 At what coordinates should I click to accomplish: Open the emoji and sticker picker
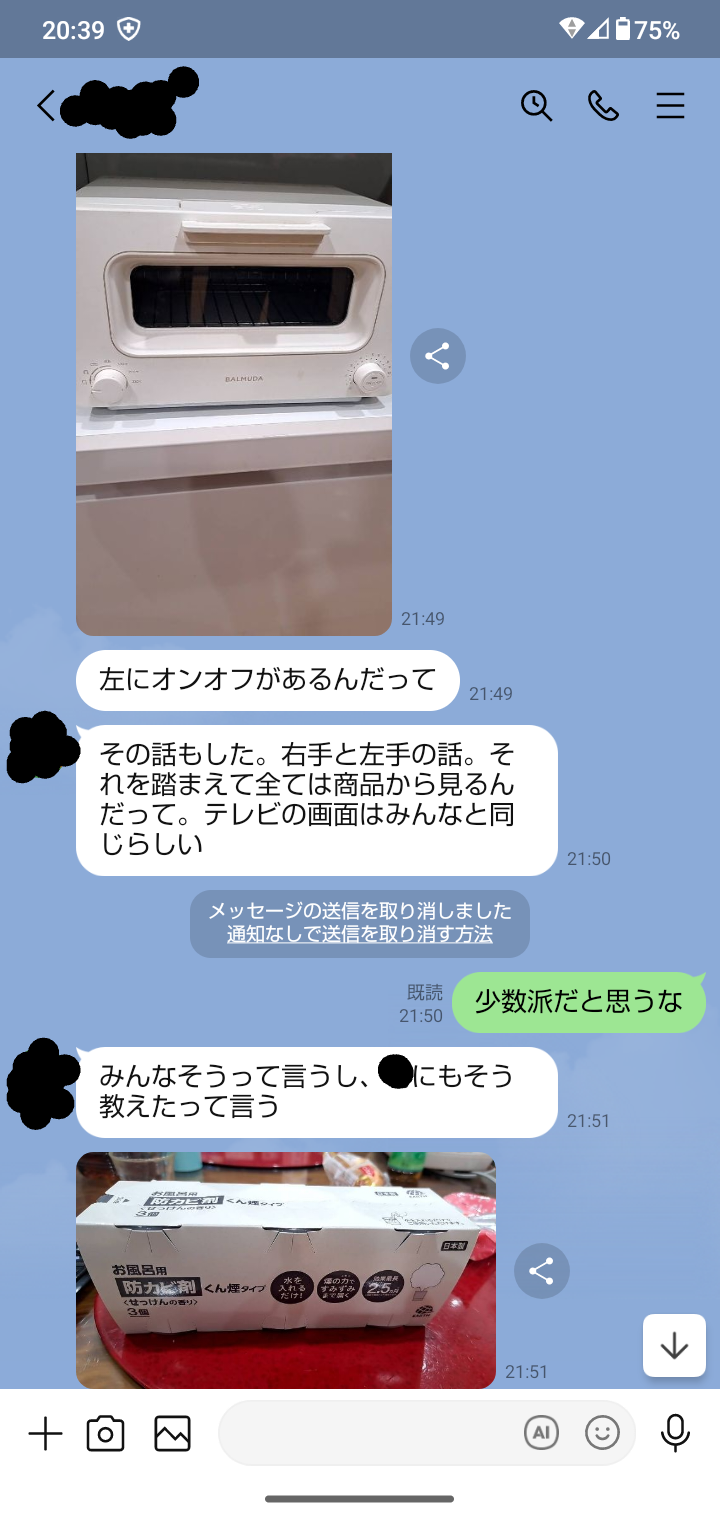coord(602,1434)
